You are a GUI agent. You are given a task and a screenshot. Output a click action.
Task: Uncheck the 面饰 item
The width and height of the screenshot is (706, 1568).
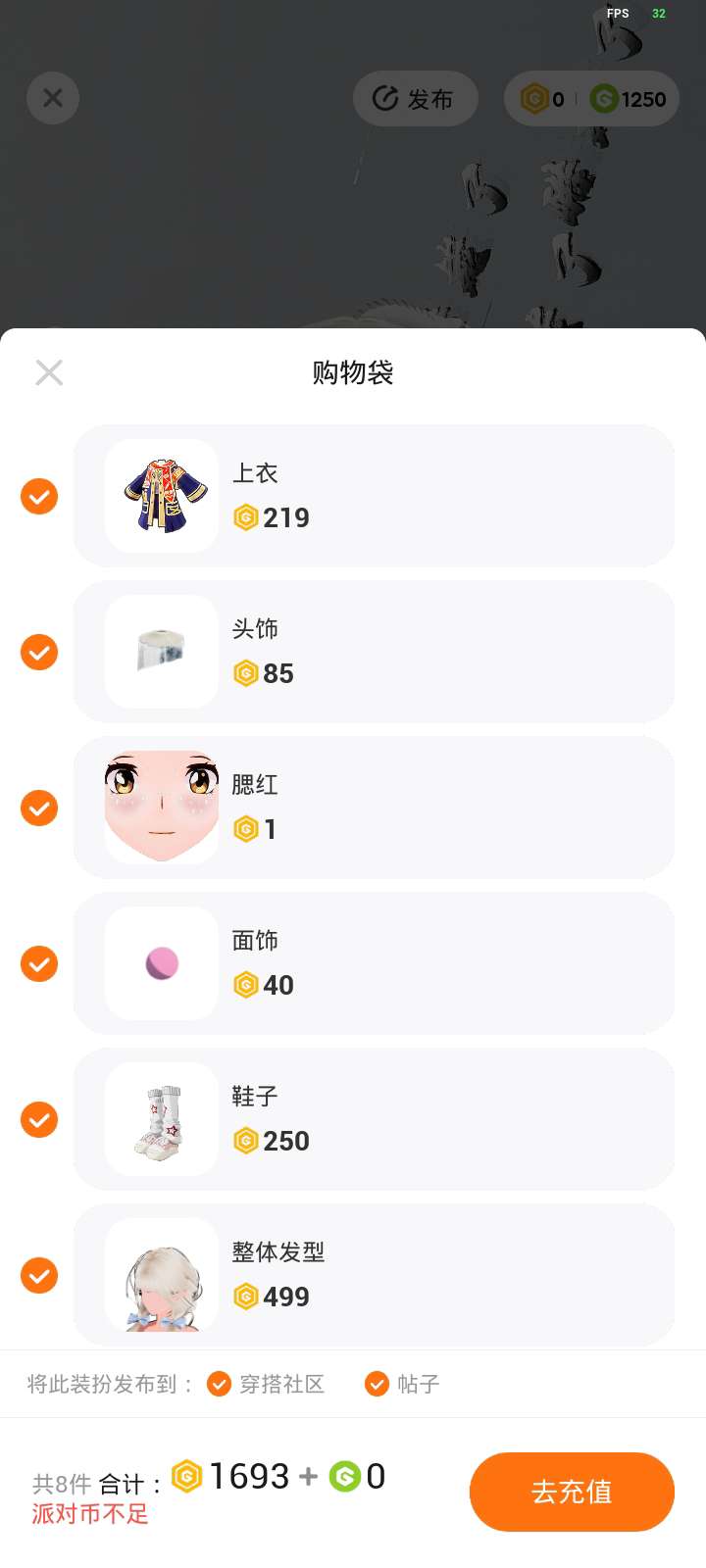click(39, 964)
